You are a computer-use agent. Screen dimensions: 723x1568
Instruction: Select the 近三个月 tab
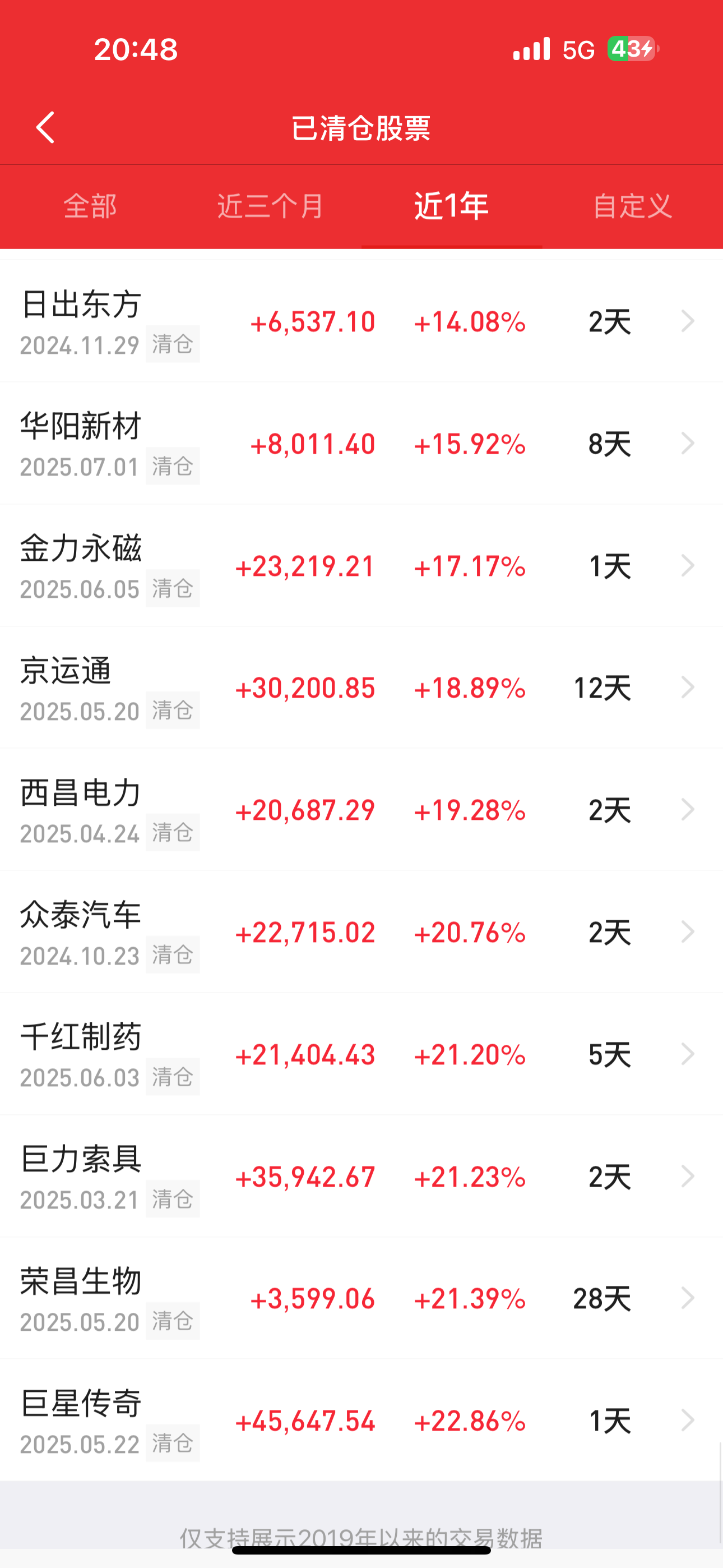[271, 206]
